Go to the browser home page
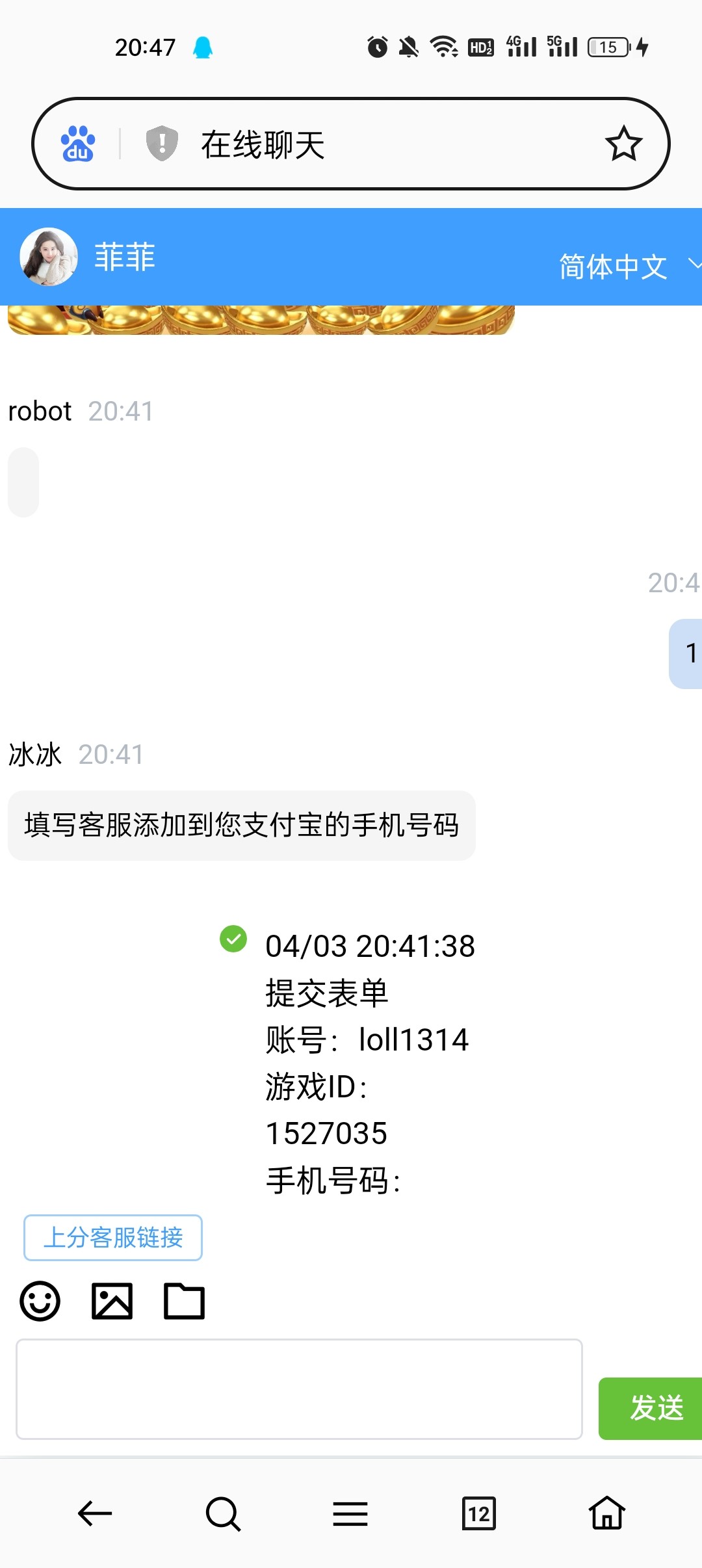The image size is (702, 1568). coord(607,1514)
